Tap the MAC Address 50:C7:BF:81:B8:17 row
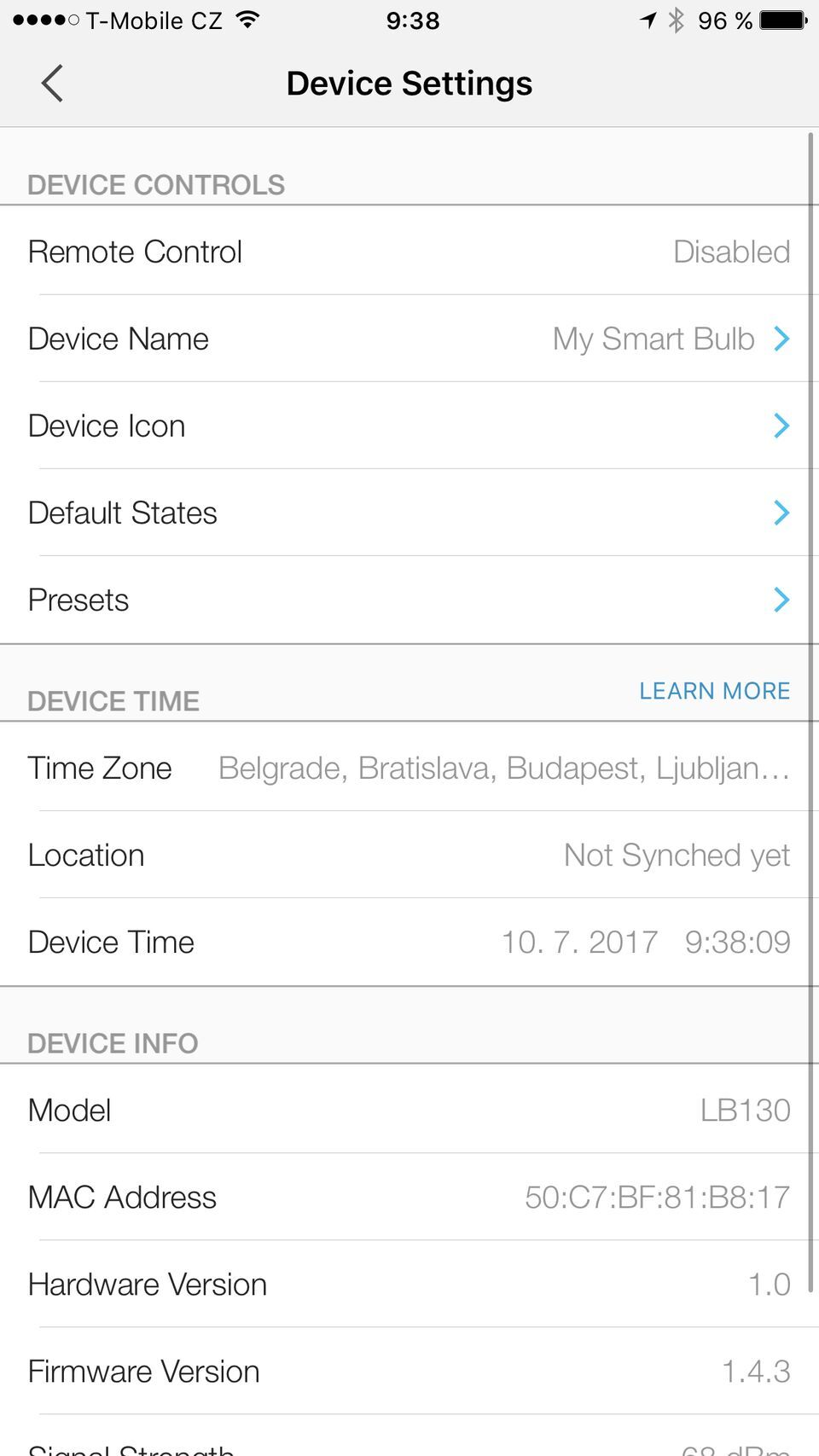Viewport: 819px width, 1456px height. pos(409,1197)
